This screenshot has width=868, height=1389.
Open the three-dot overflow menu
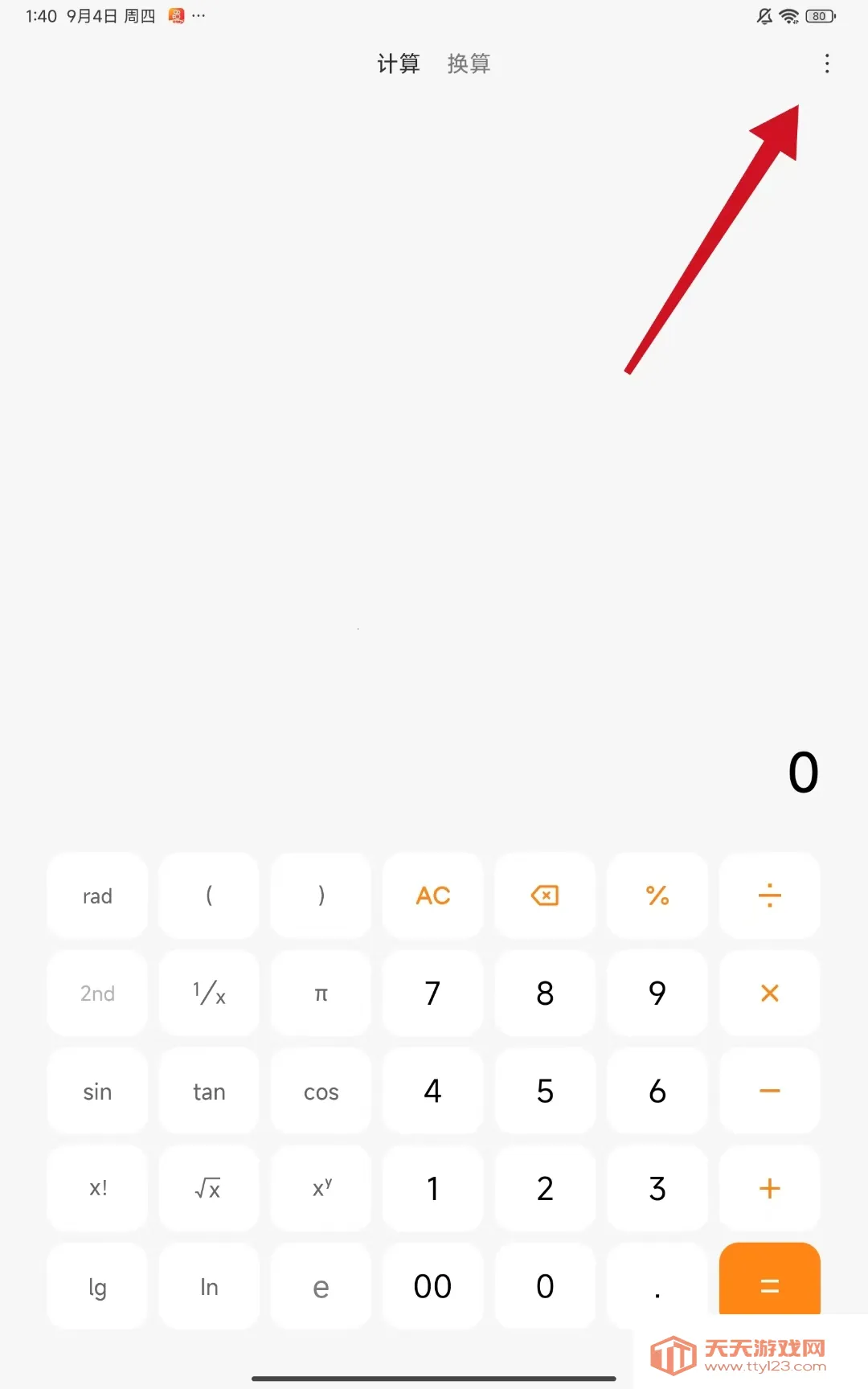coord(826,64)
